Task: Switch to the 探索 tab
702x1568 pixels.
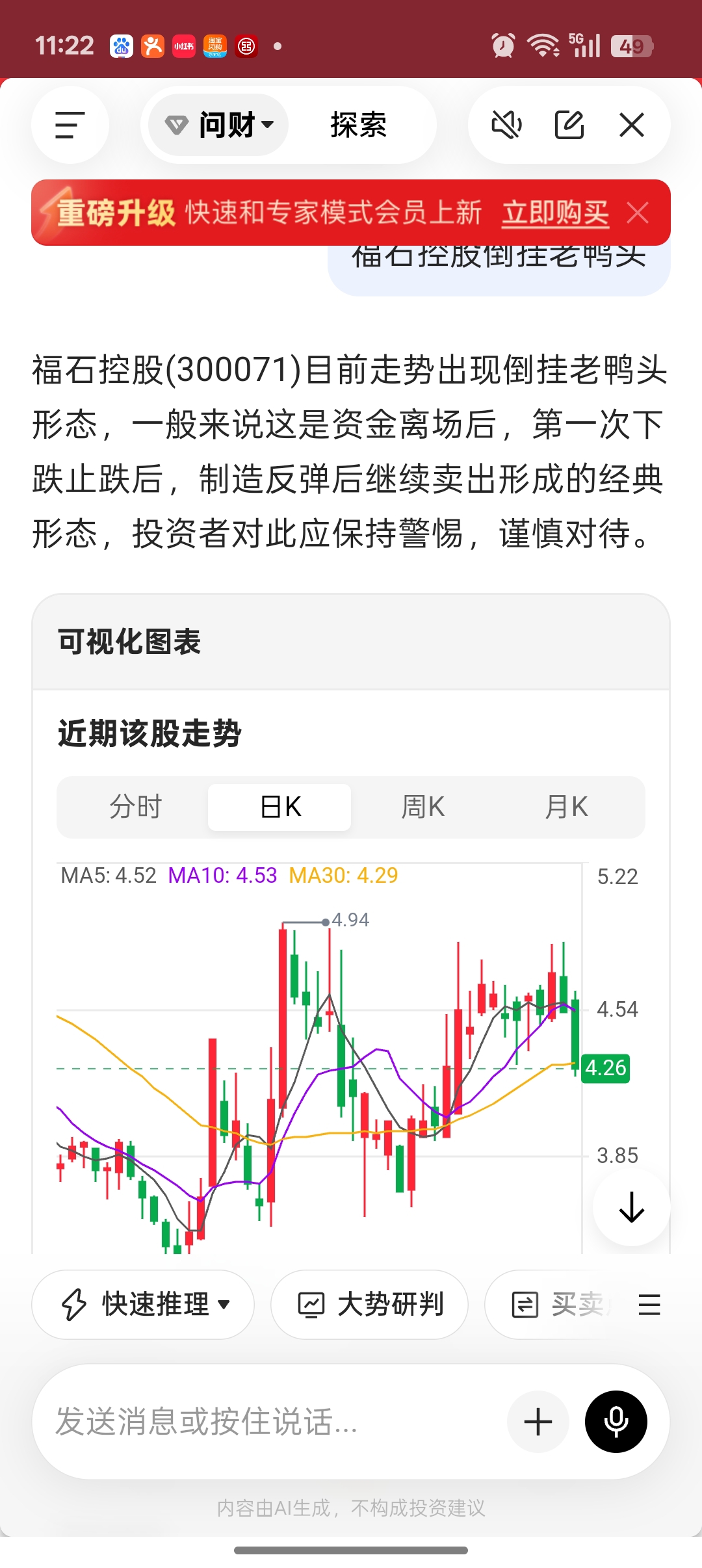Action: [359, 125]
